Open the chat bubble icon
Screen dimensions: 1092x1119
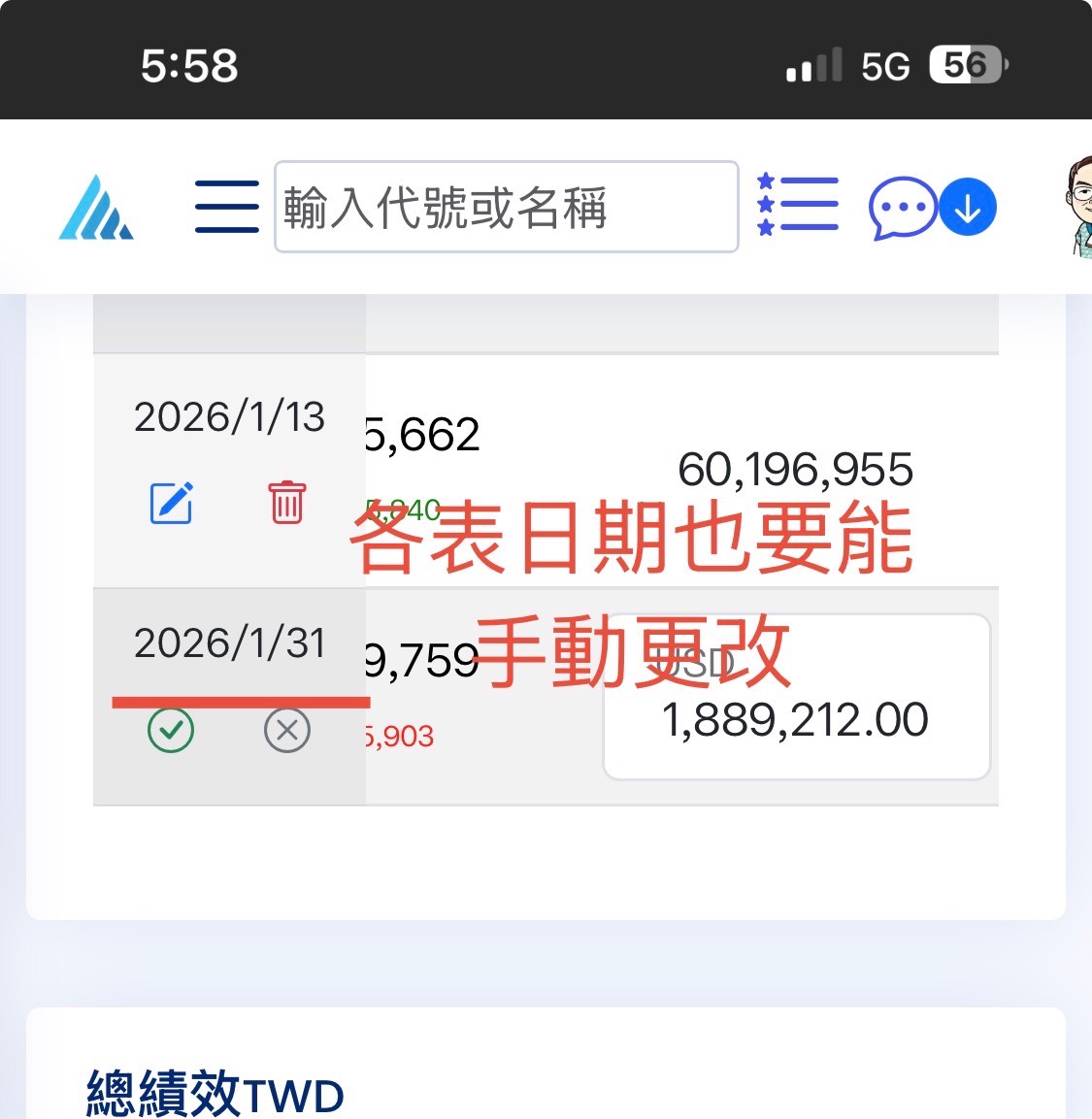(x=900, y=208)
